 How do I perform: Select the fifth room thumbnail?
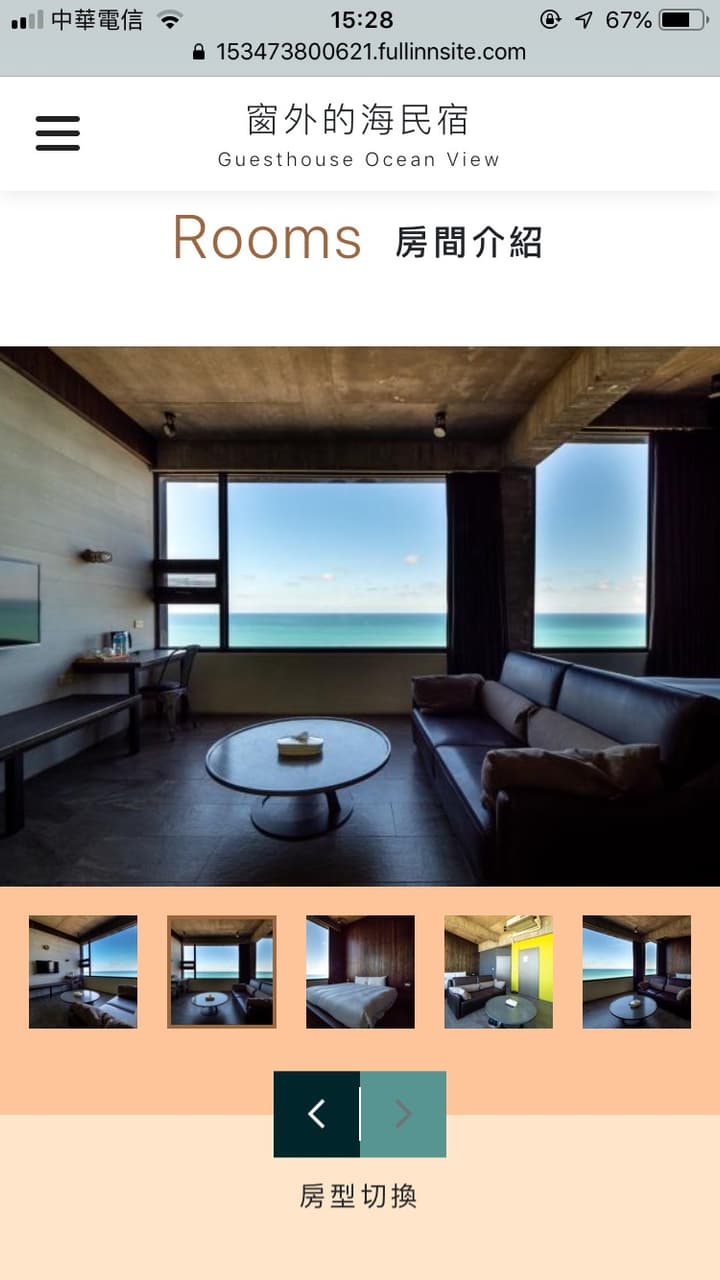tap(637, 972)
